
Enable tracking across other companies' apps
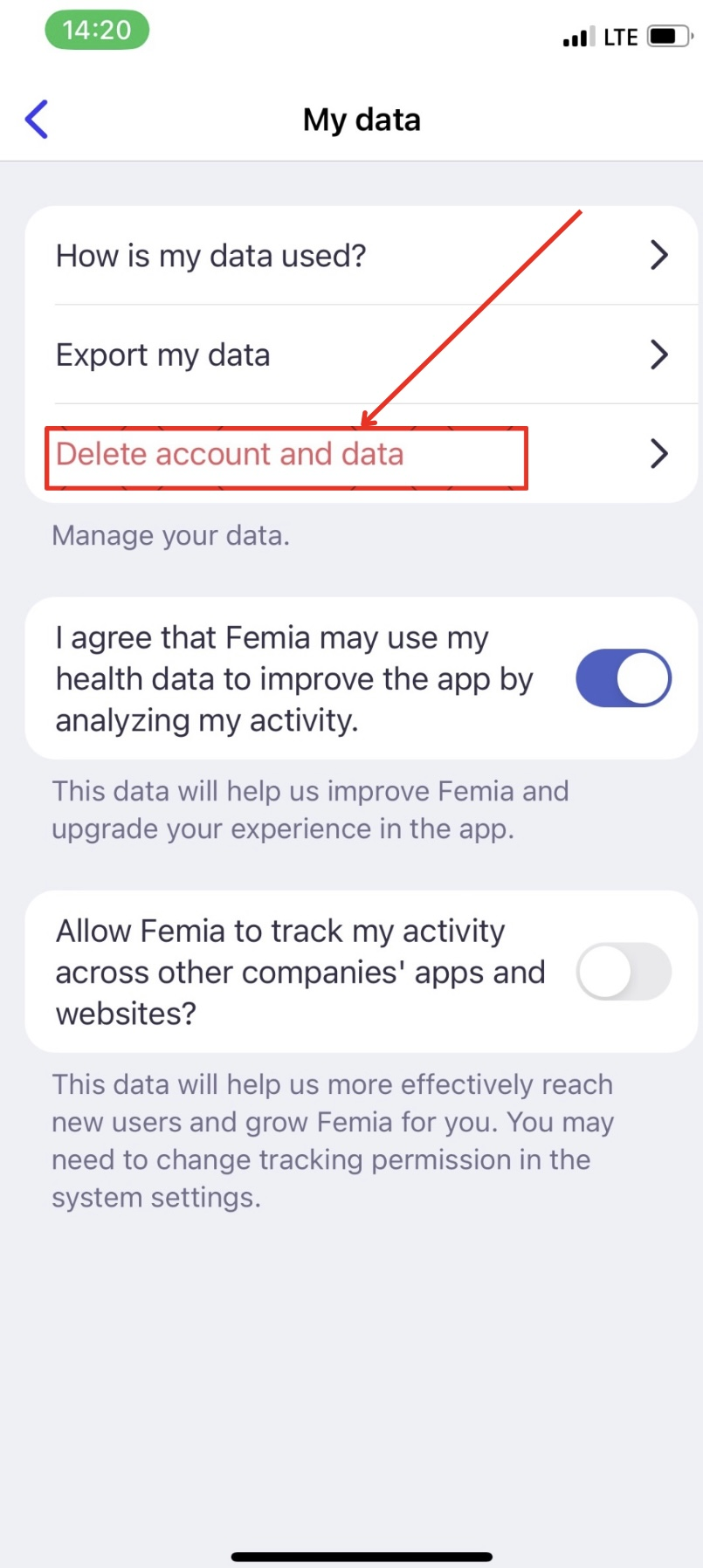(624, 972)
